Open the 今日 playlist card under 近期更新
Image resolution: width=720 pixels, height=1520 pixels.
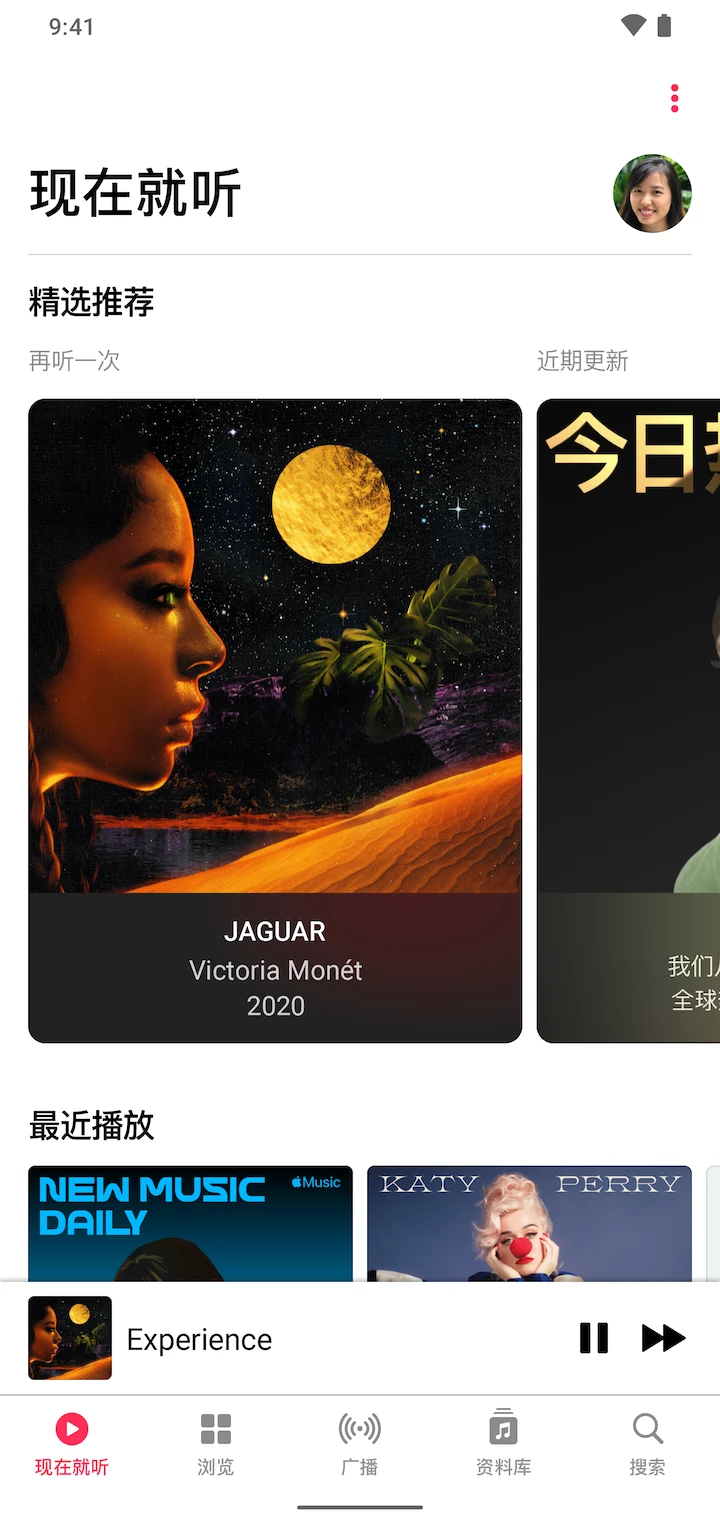[x=630, y=720]
